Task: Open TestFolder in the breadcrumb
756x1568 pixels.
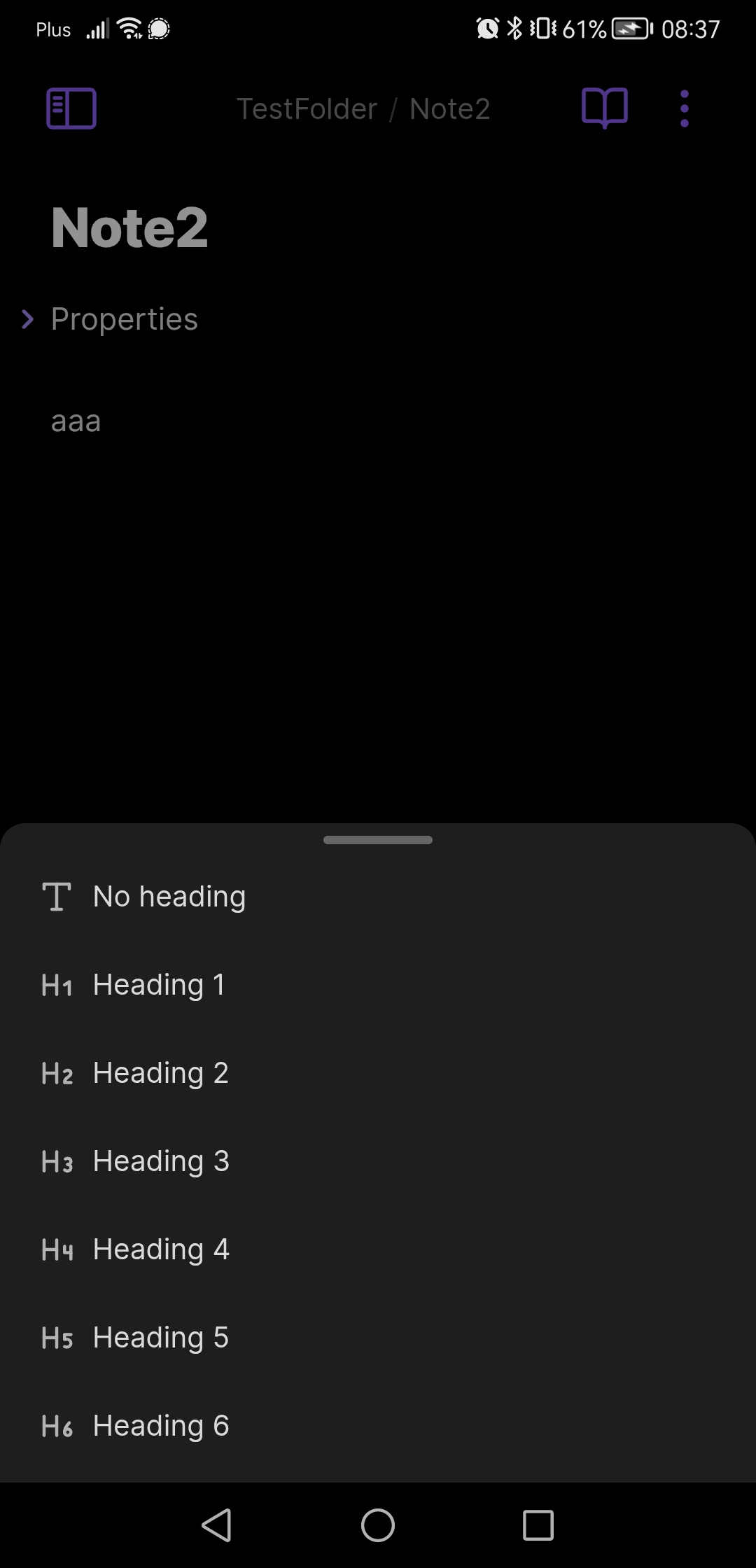Action: pos(307,108)
